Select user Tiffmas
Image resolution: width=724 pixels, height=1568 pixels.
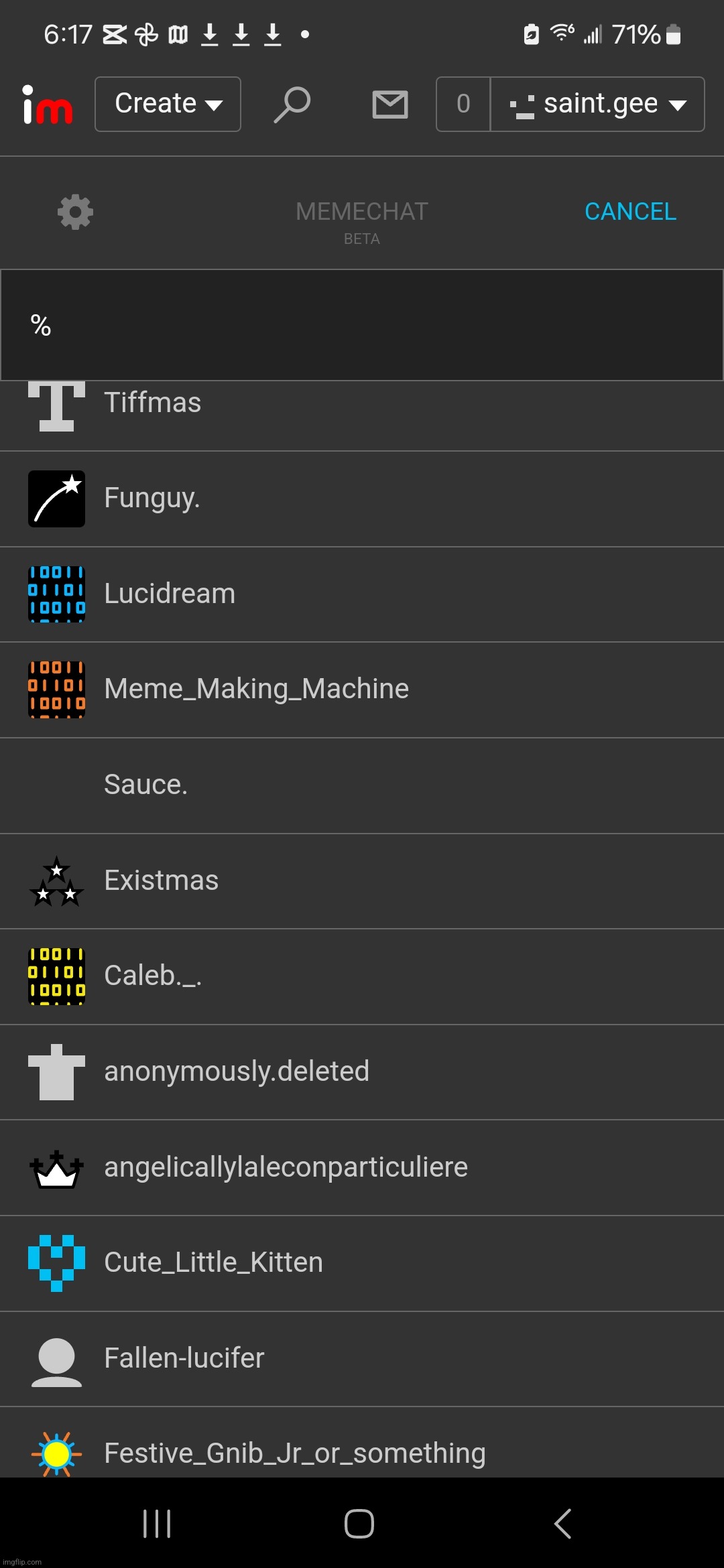[153, 403]
